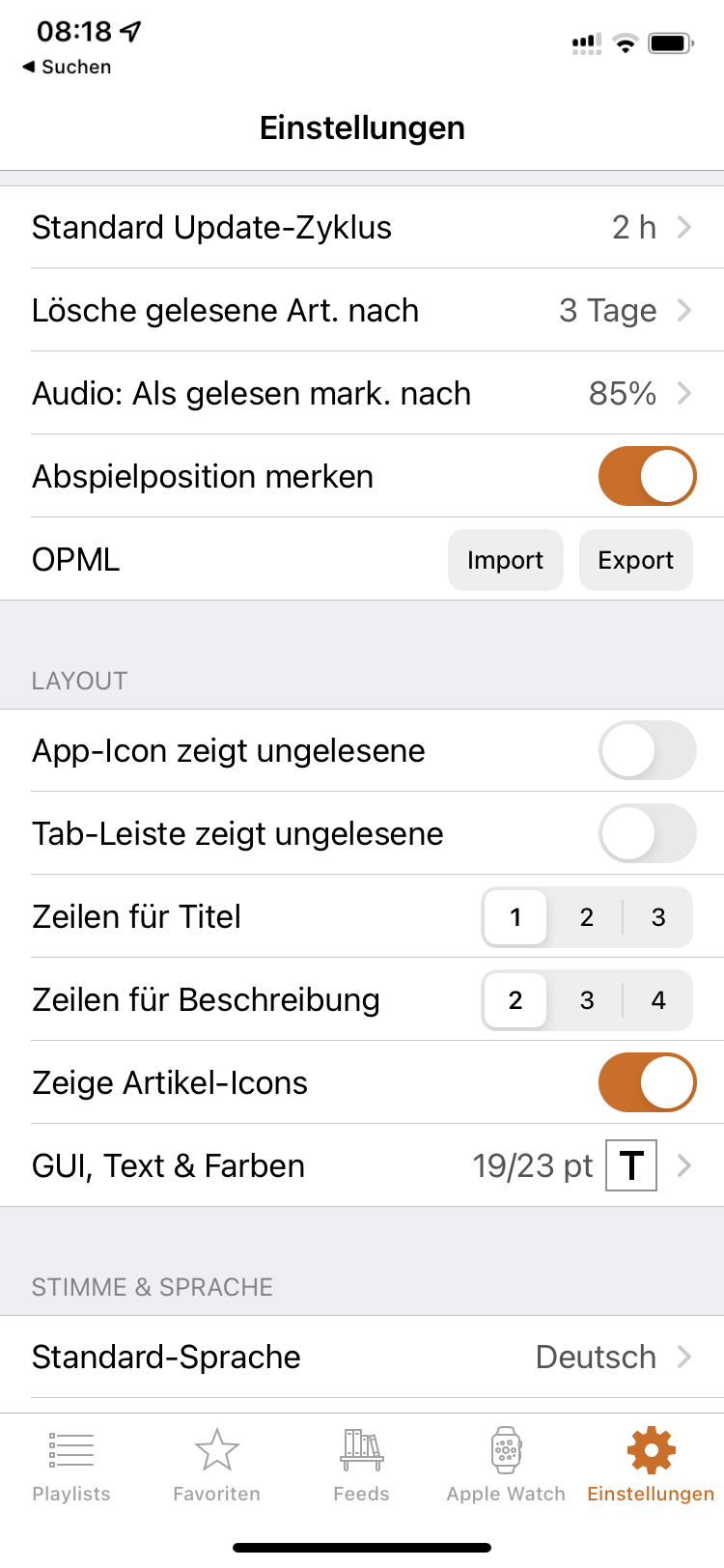Switch to the Playlists tab
The width and height of the screenshot is (724, 1568).
point(71,1466)
